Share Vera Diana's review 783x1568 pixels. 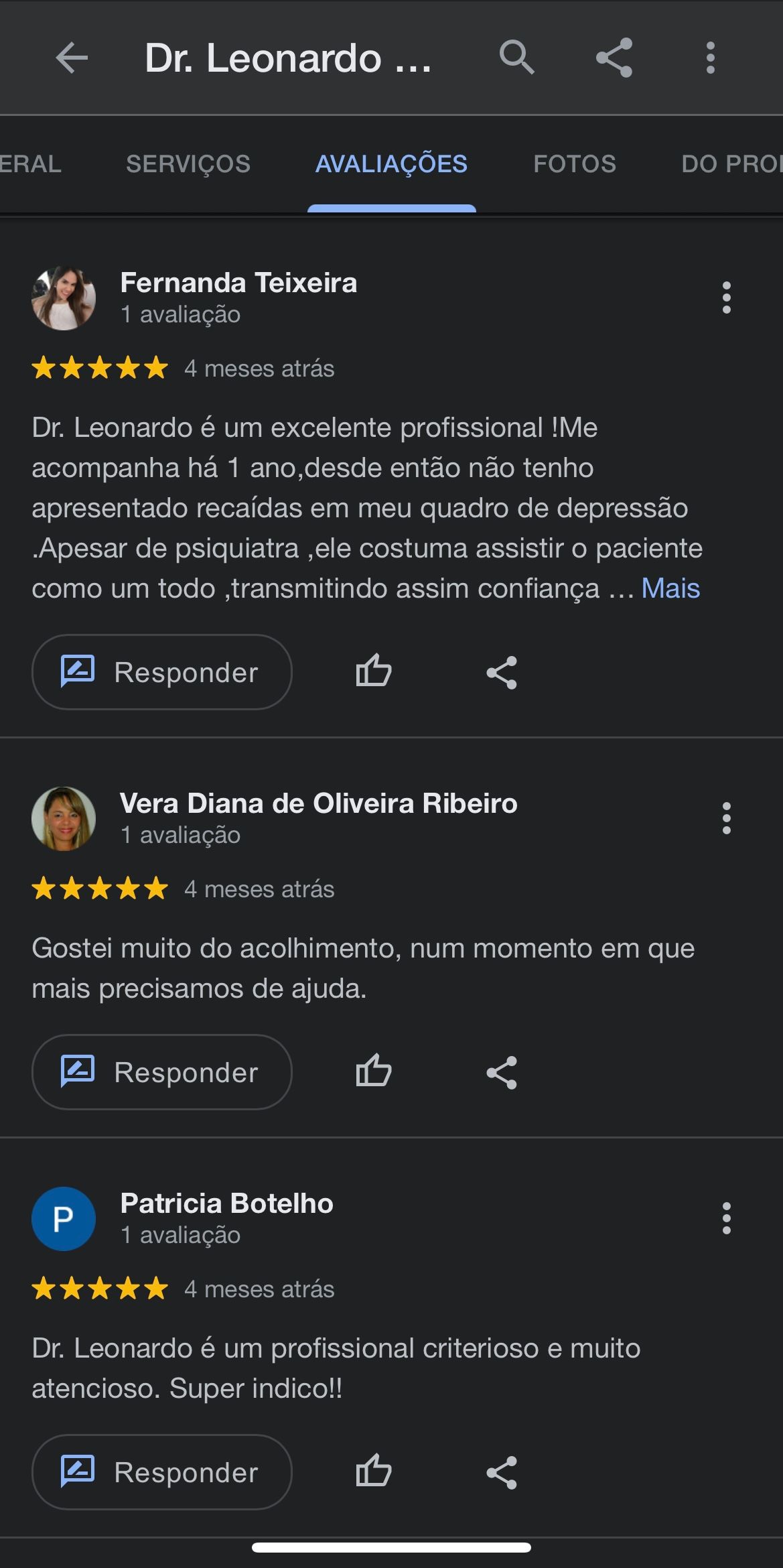(501, 1072)
